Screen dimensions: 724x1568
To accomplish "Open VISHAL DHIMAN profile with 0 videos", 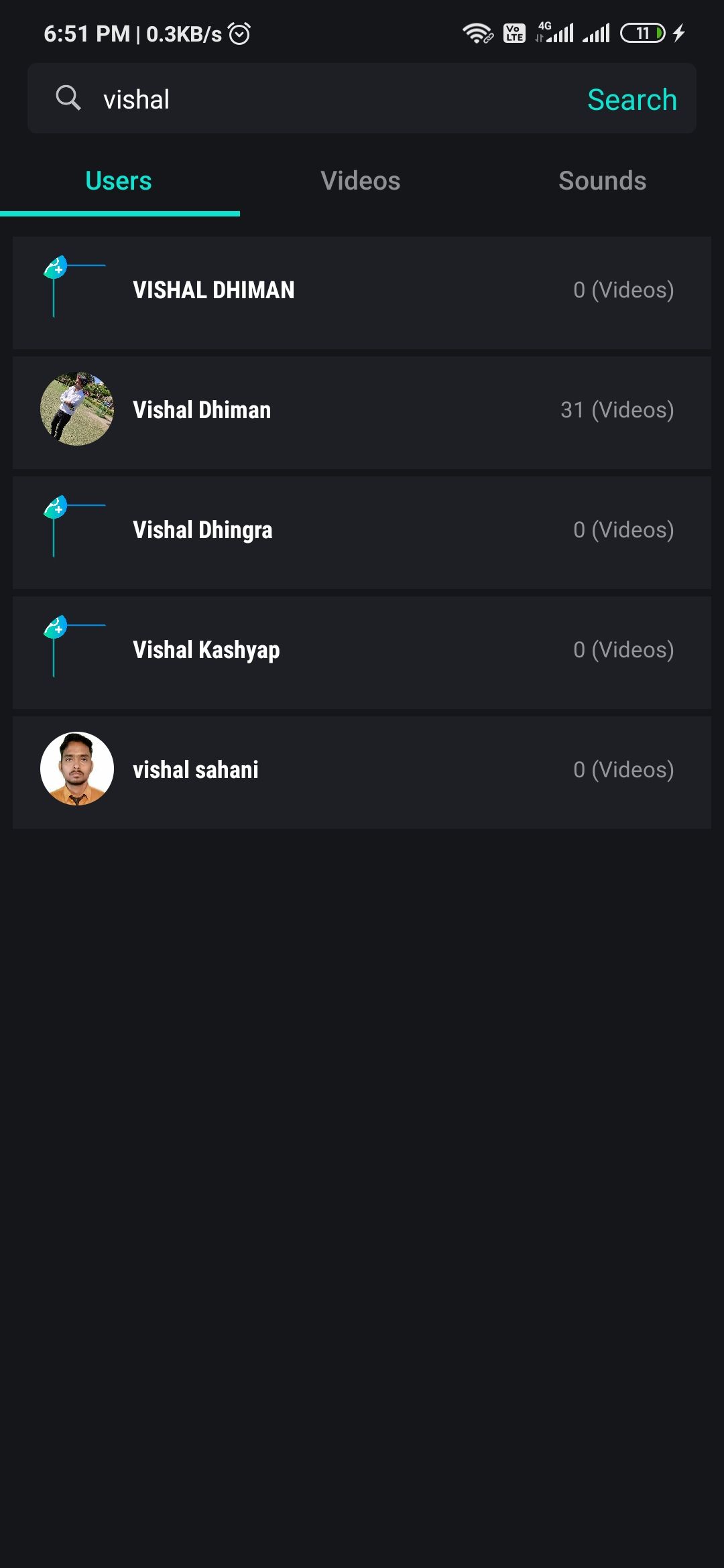I will point(362,293).
